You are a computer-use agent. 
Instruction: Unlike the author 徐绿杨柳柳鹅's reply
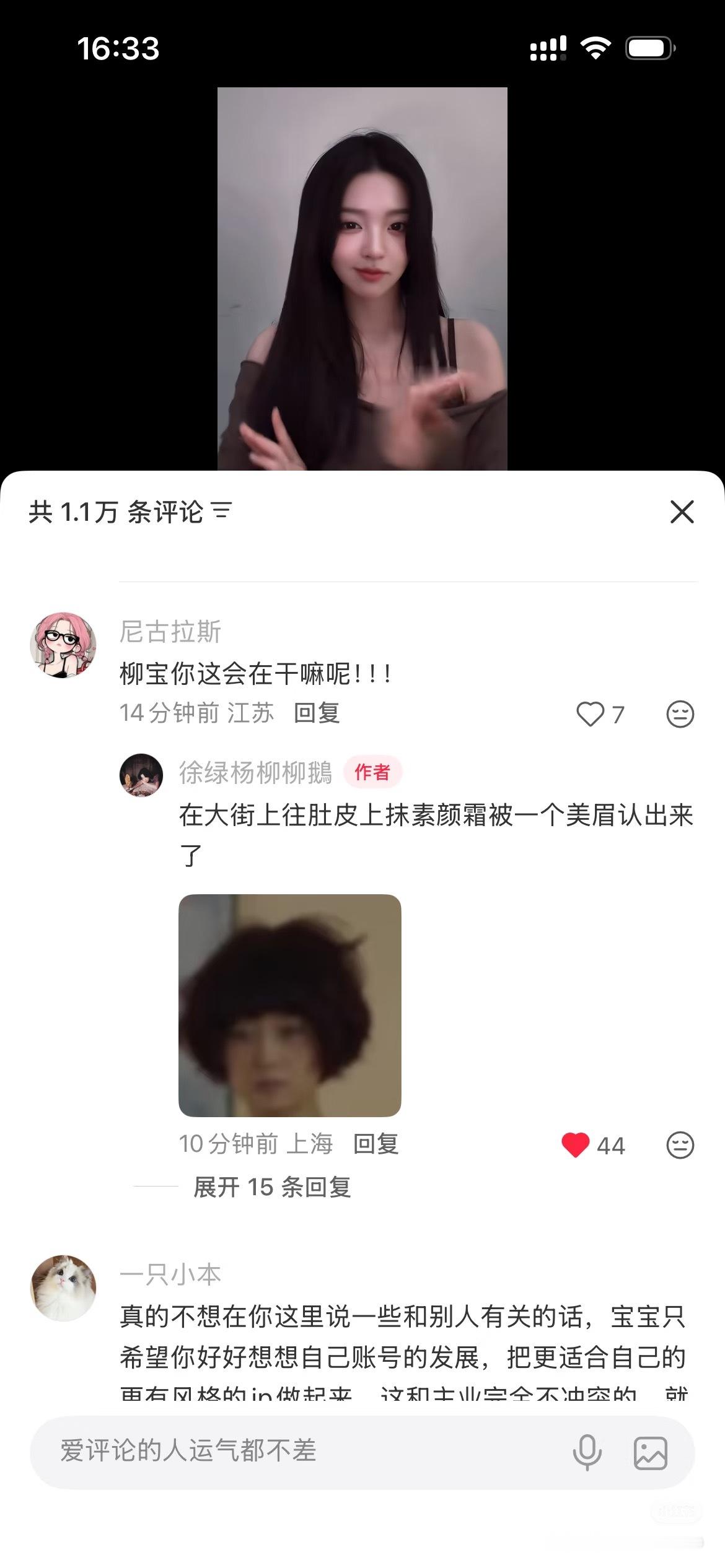[575, 1145]
